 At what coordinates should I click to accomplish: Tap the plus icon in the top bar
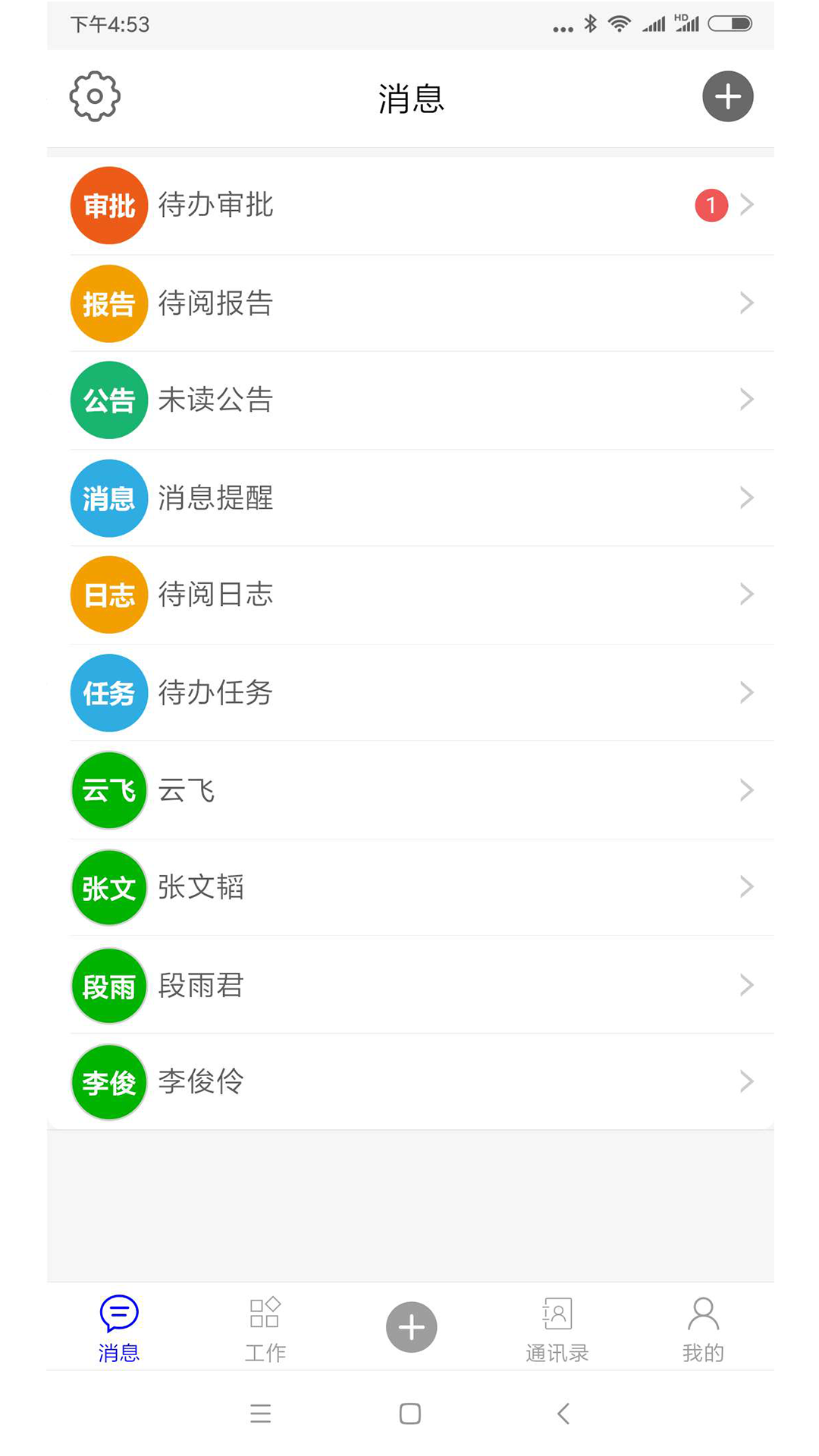point(727,97)
